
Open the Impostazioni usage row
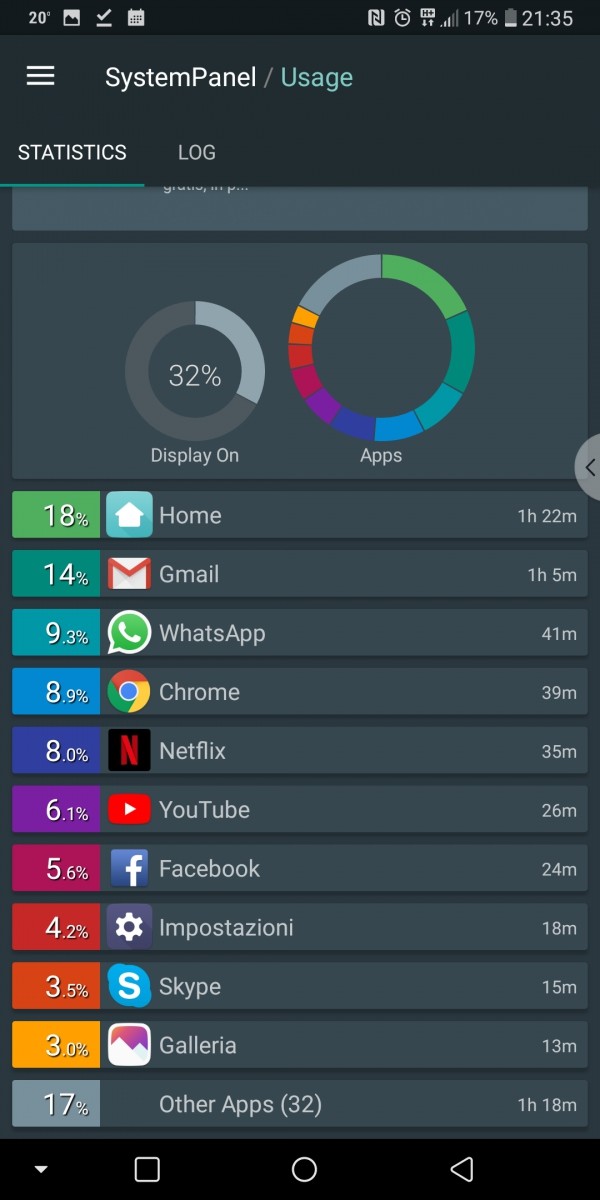point(300,928)
